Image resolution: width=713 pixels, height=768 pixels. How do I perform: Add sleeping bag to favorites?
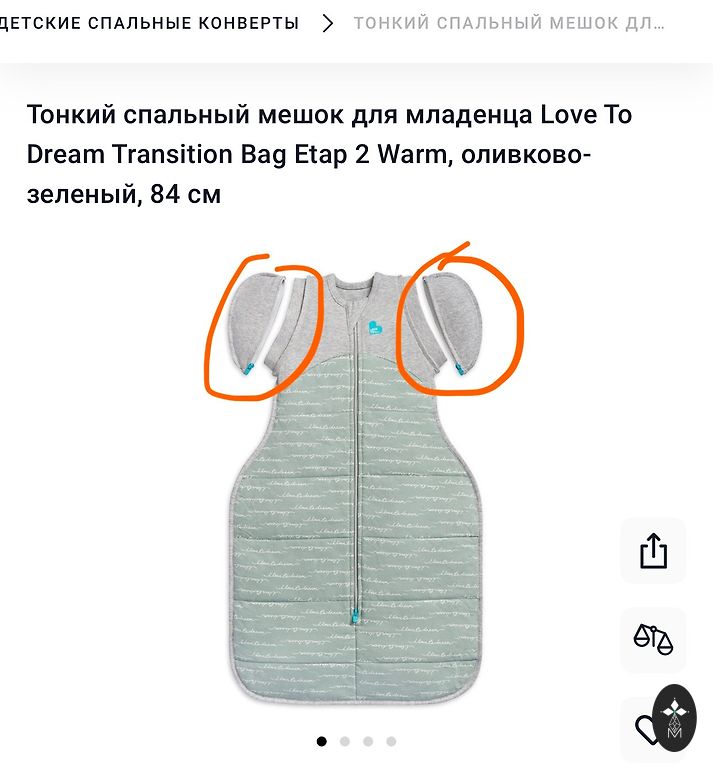(x=645, y=728)
